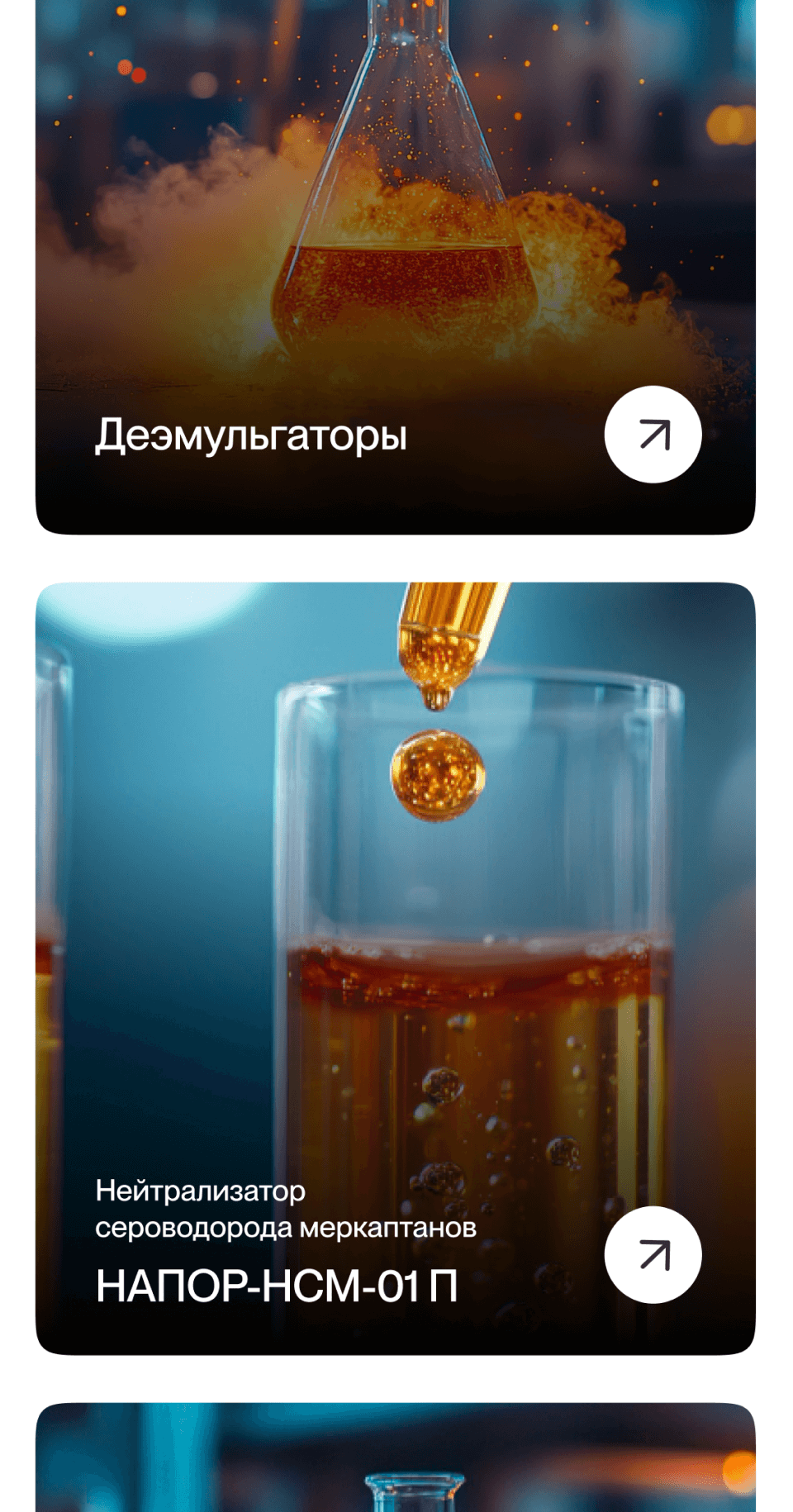Tap the arrow button on the Деэмульгаторы card
The height and width of the screenshot is (1512, 793).
(x=653, y=435)
